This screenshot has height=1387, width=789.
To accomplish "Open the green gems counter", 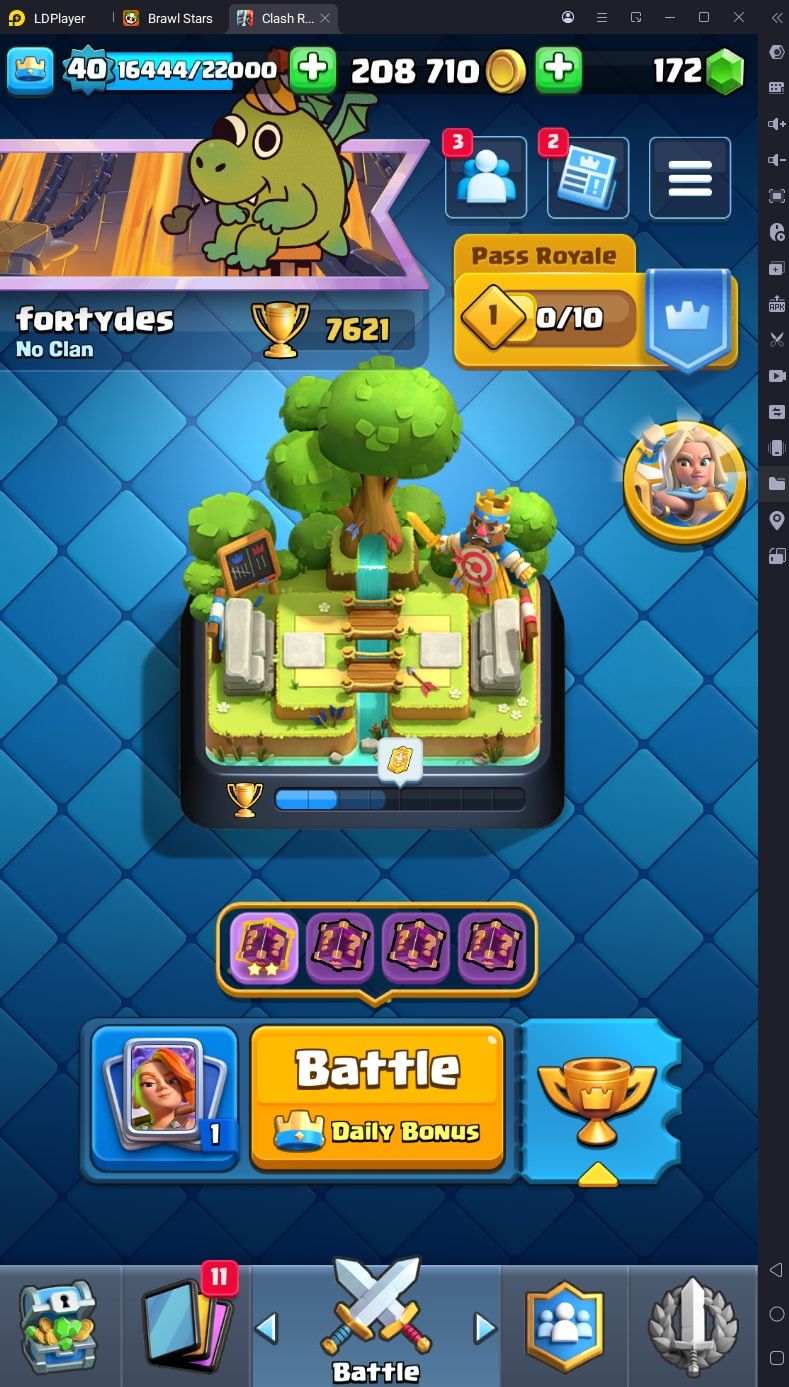I will point(700,70).
